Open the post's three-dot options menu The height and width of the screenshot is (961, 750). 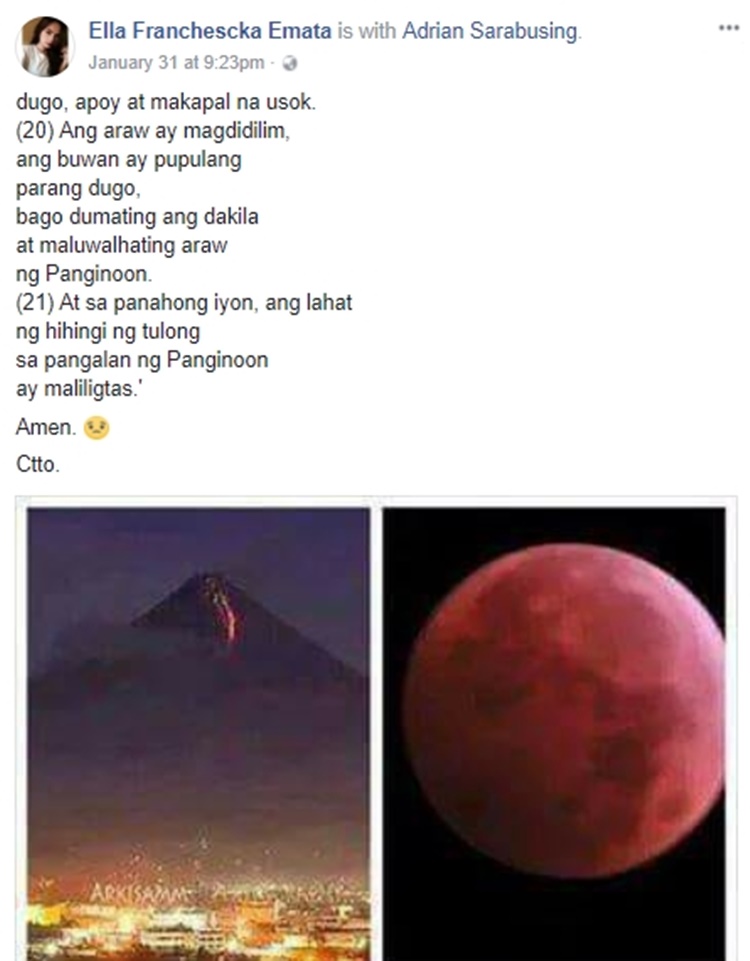pos(728,29)
